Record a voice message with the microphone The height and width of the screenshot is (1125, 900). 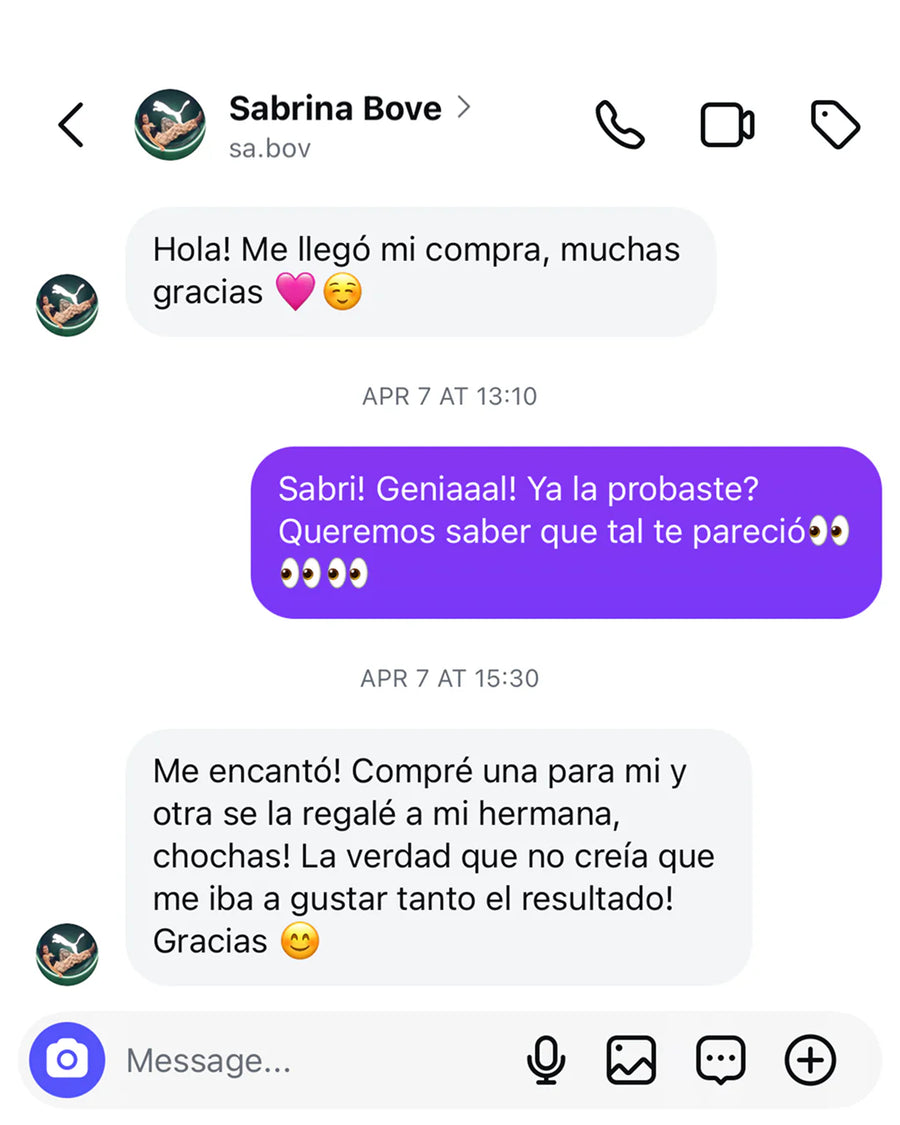point(546,1061)
